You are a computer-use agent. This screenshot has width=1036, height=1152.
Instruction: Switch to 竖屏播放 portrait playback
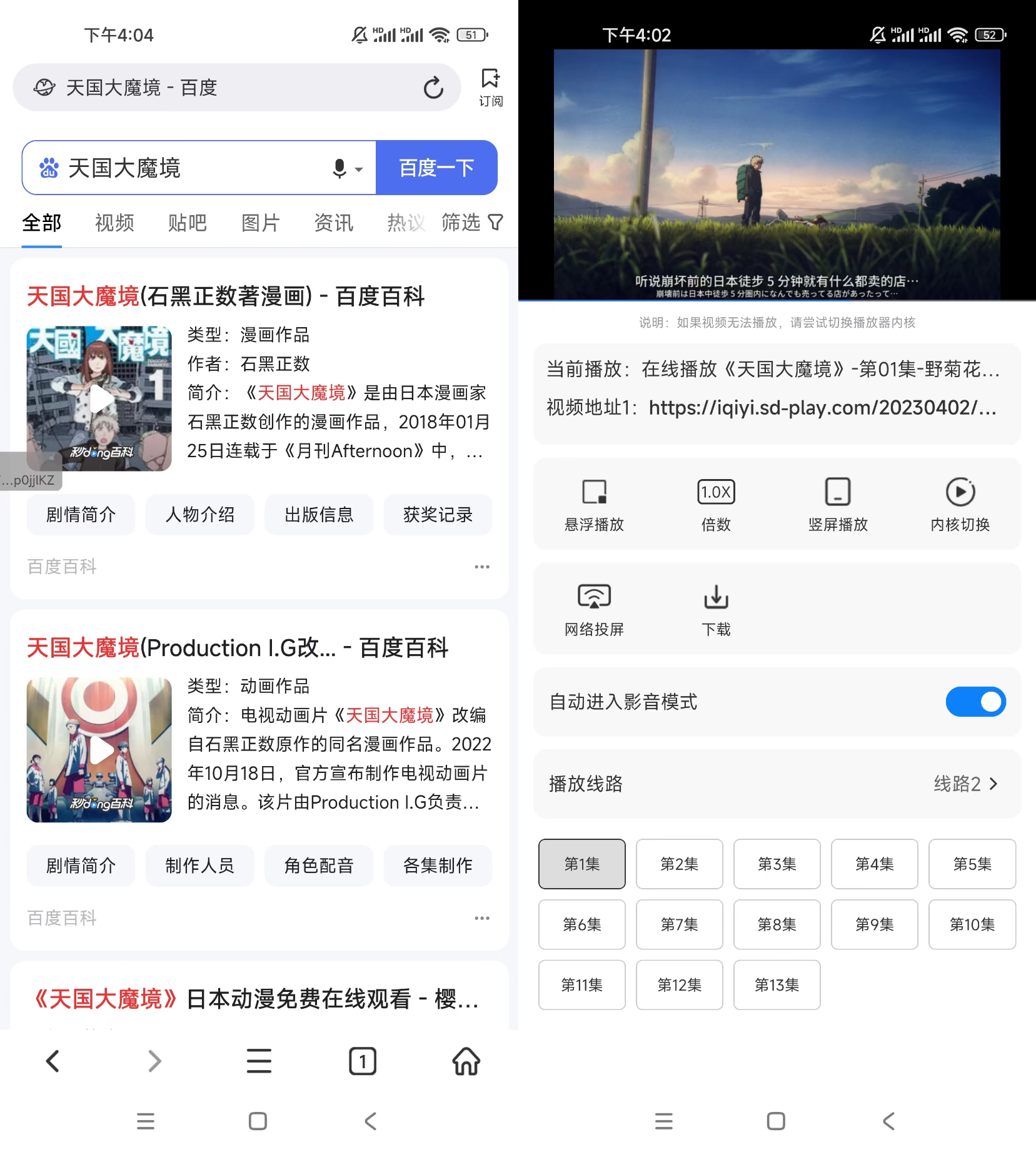click(x=838, y=504)
